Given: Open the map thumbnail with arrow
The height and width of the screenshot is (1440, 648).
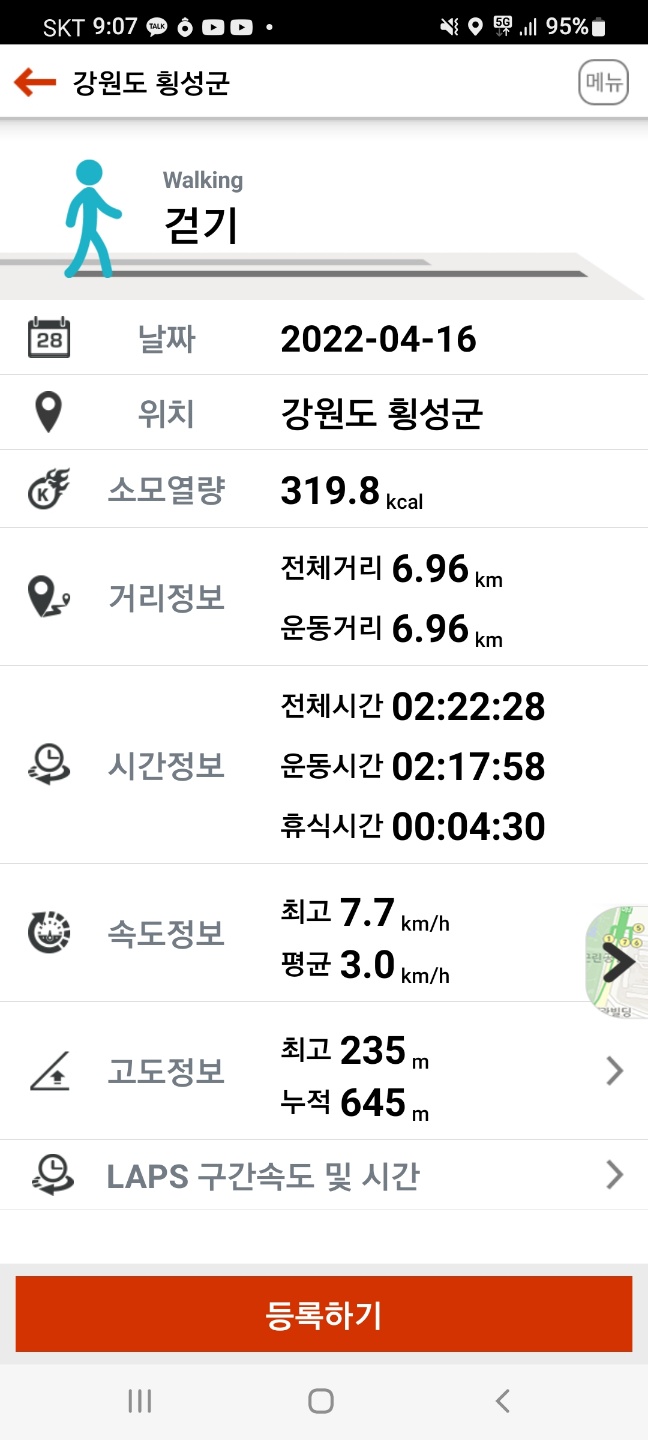Looking at the screenshot, I should (x=617, y=962).
